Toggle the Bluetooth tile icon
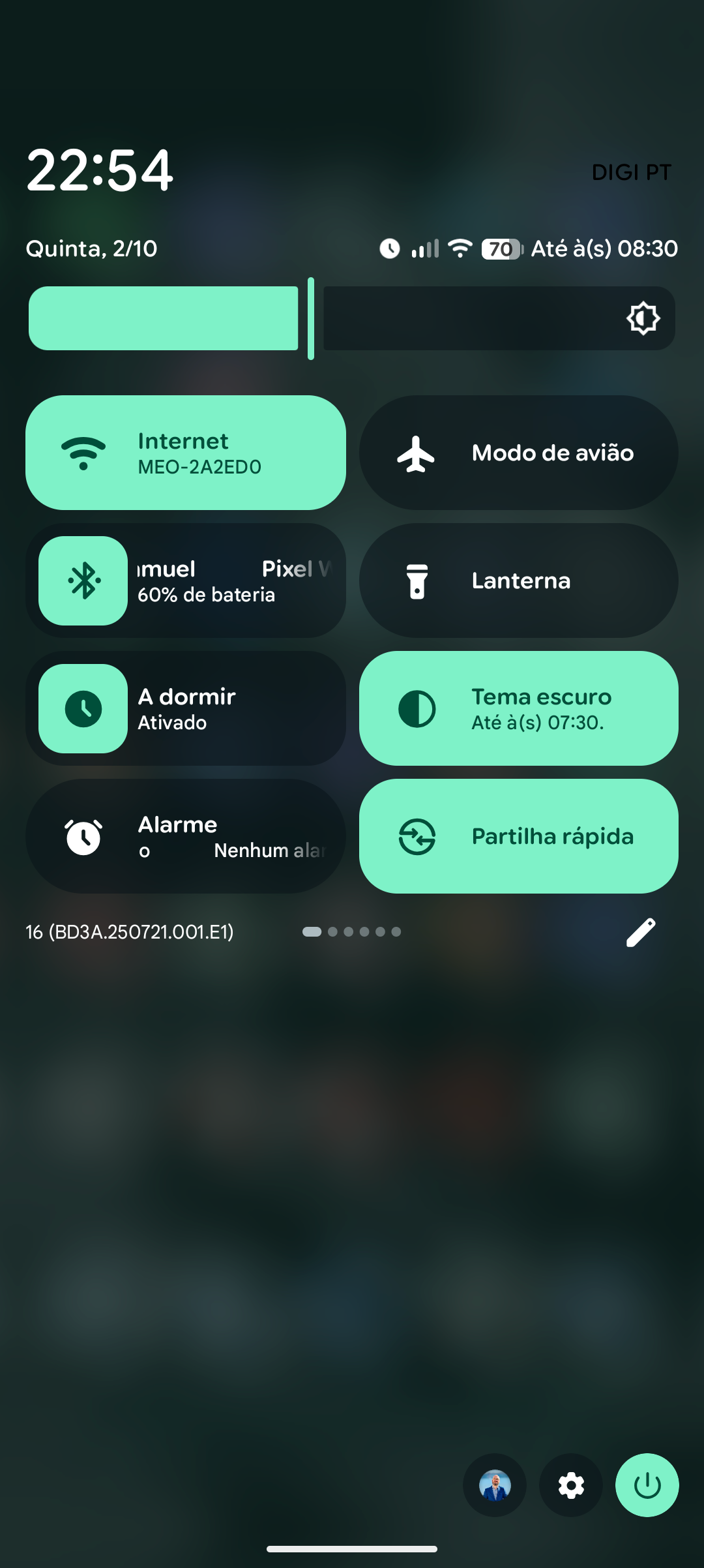704x1568 pixels. [x=83, y=580]
